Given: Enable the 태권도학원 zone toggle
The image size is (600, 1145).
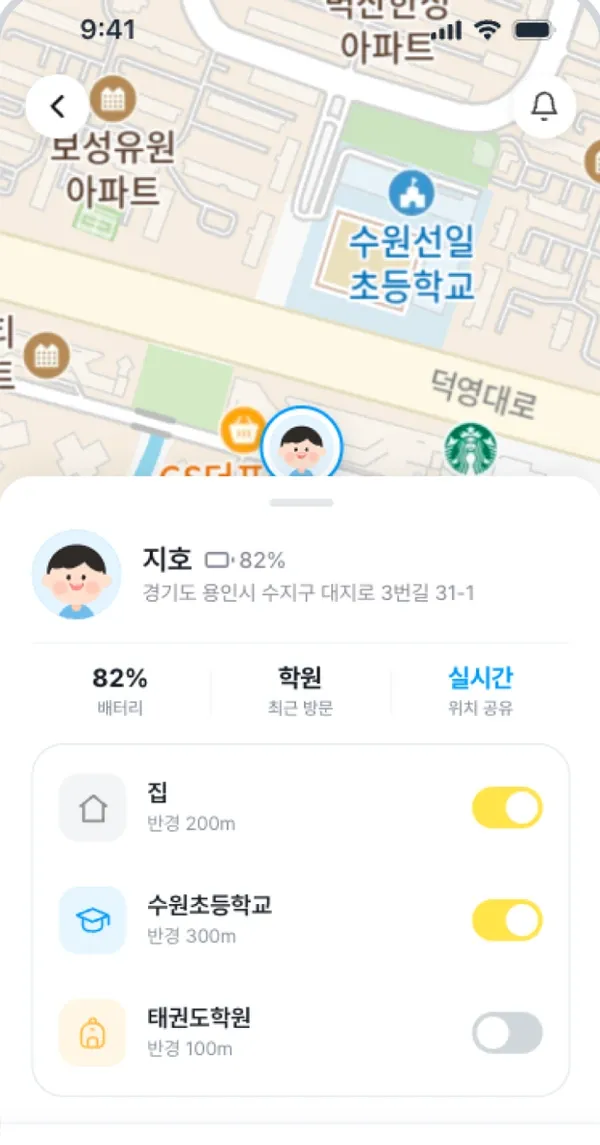Looking at the screenshot, I should 507,1033.
